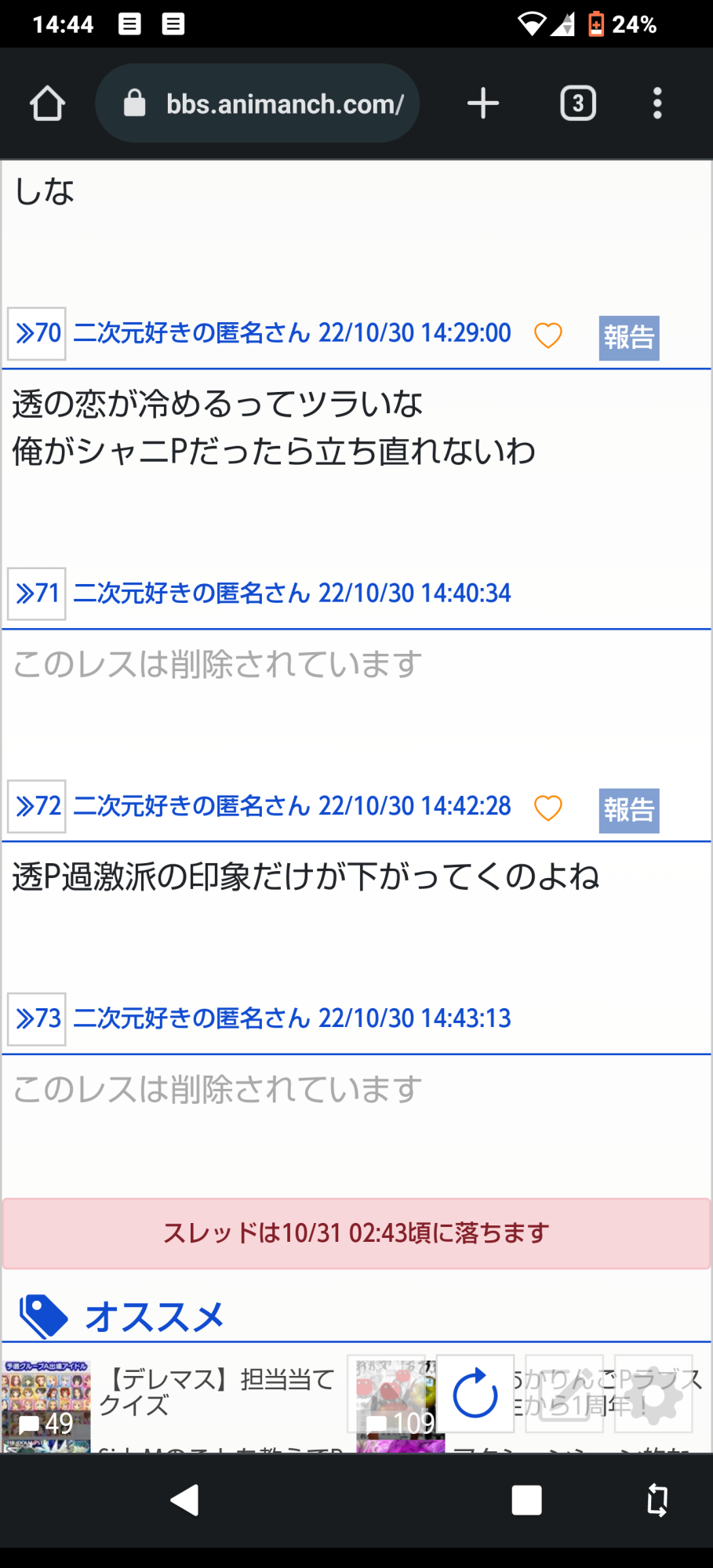Tap reply number link >>71
713x1568 pixels.
(37, 594)
